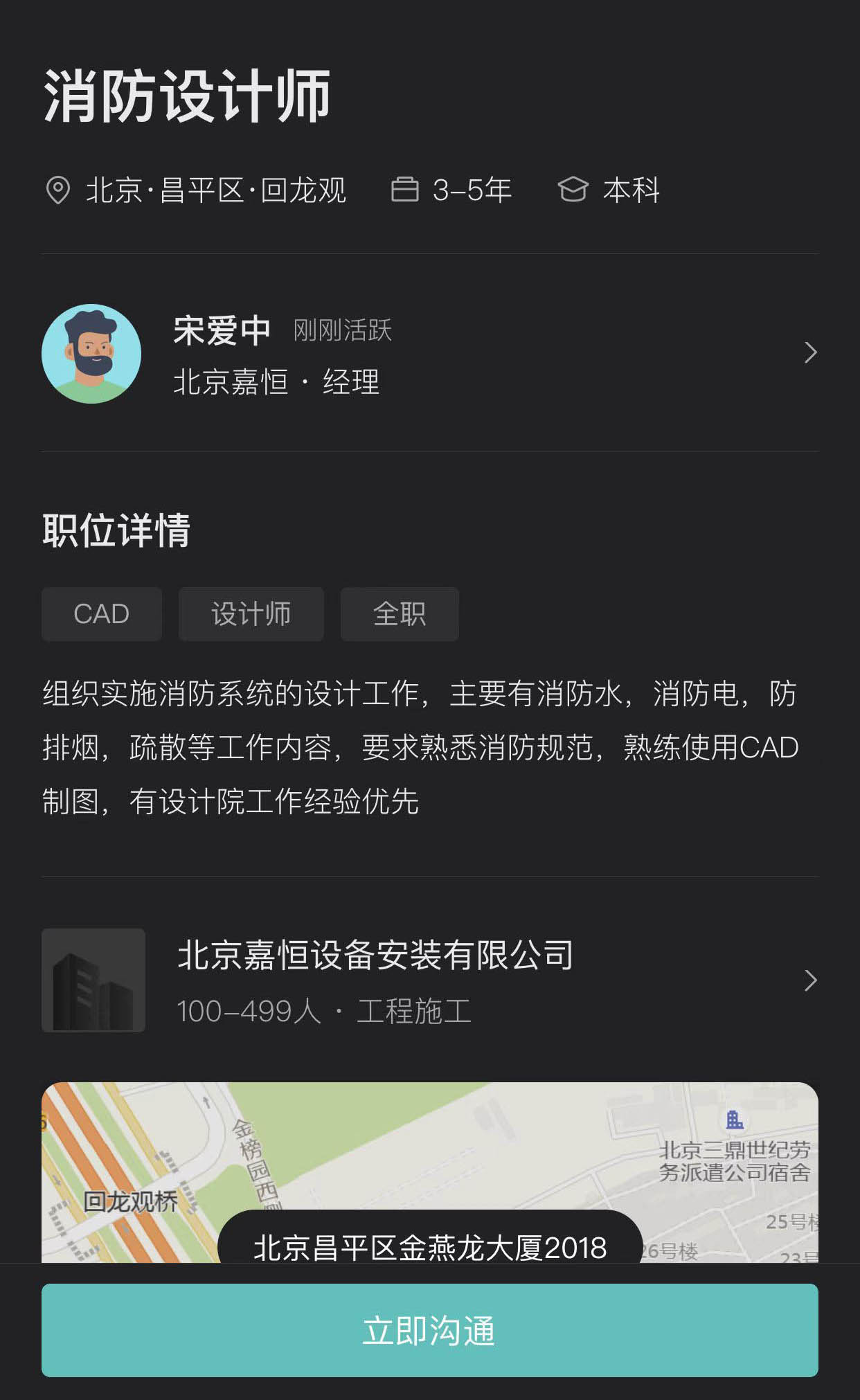The width and height of the screenshot is (860, 1400).
Task: Select the 全职 tag
Action: [399, 614]
